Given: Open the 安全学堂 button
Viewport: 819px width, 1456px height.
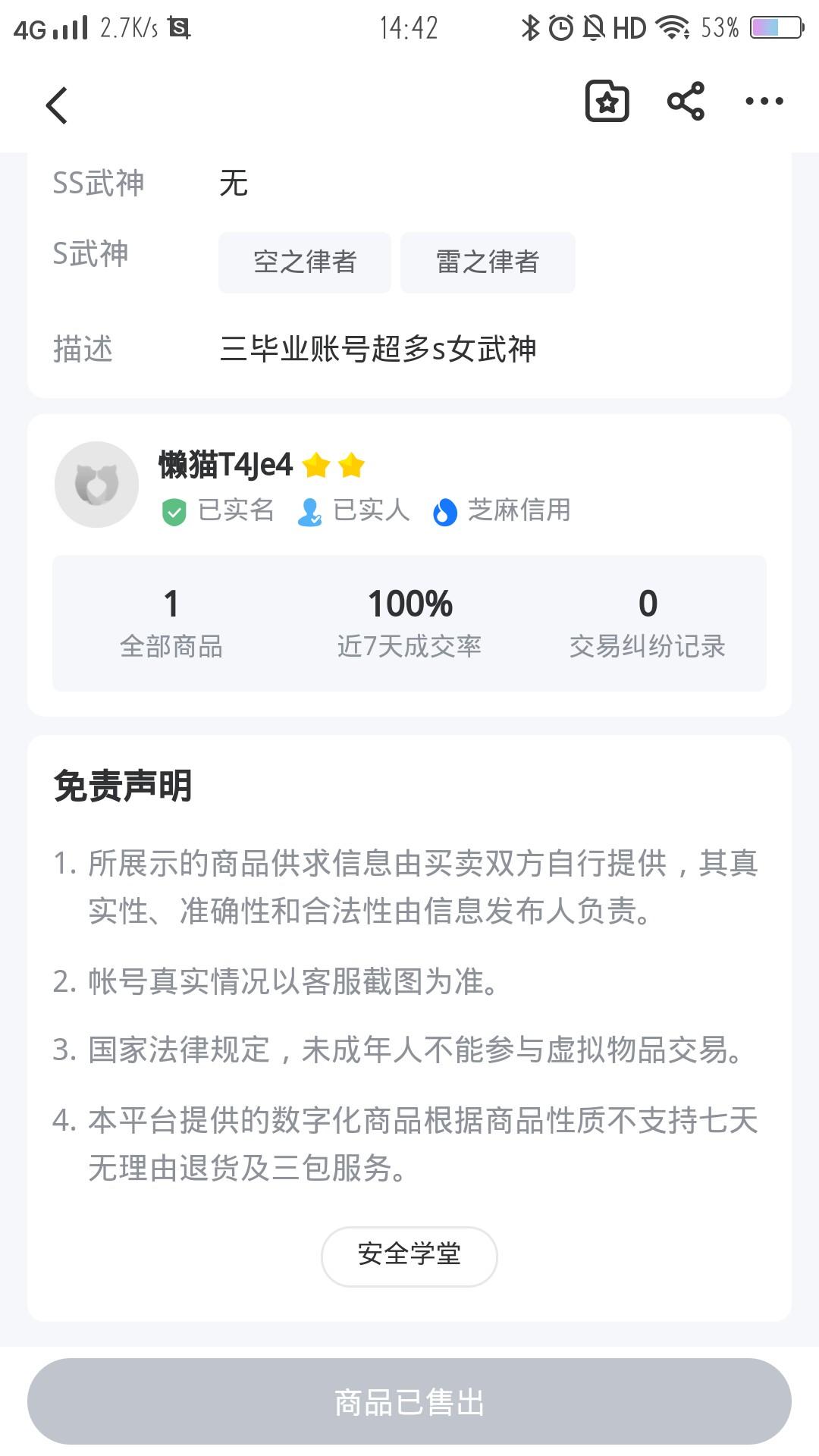Looking at the screenshot, I should 409,1256.
